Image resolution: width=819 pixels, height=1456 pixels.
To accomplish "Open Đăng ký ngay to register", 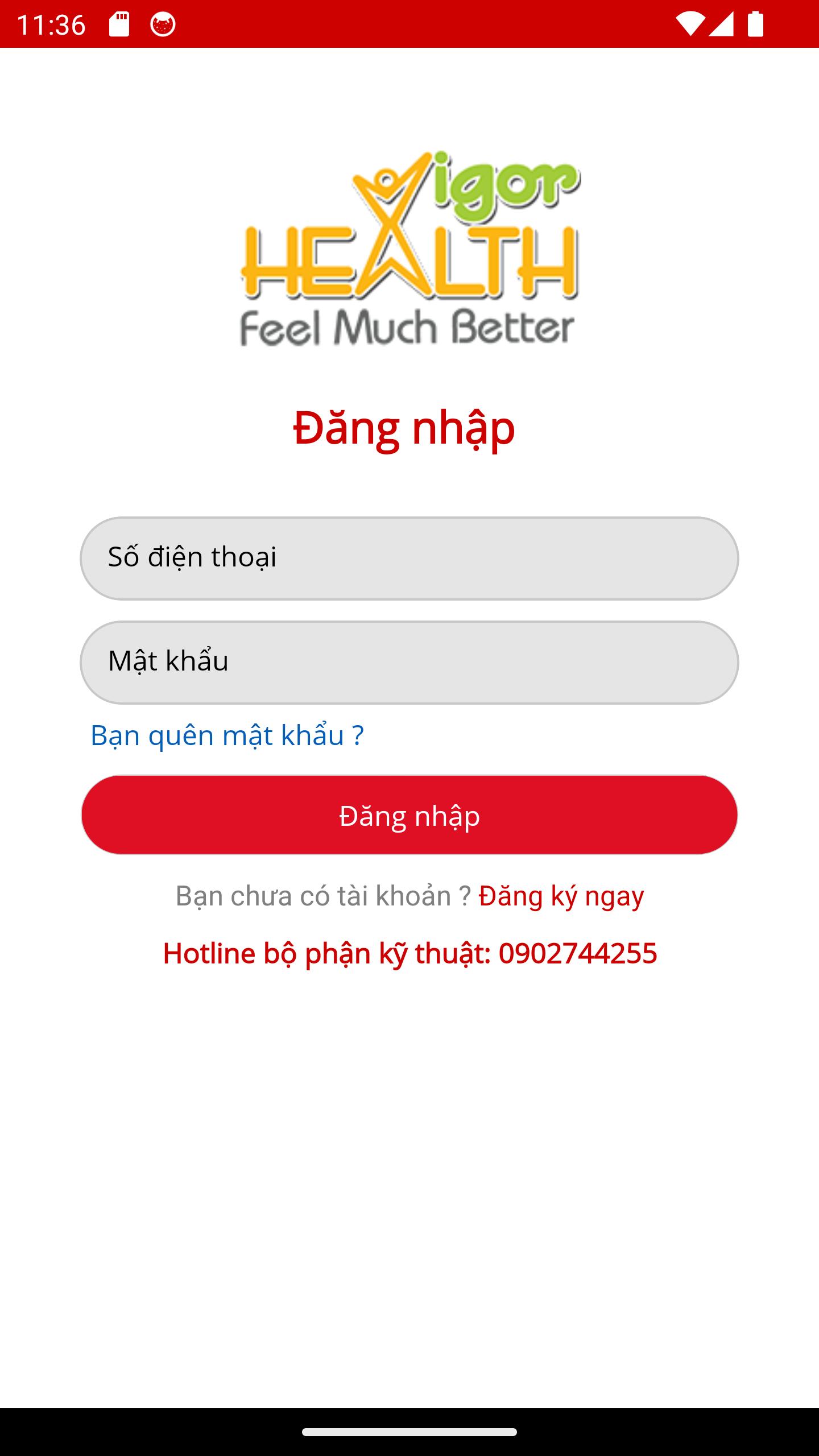I will point(561,896).
